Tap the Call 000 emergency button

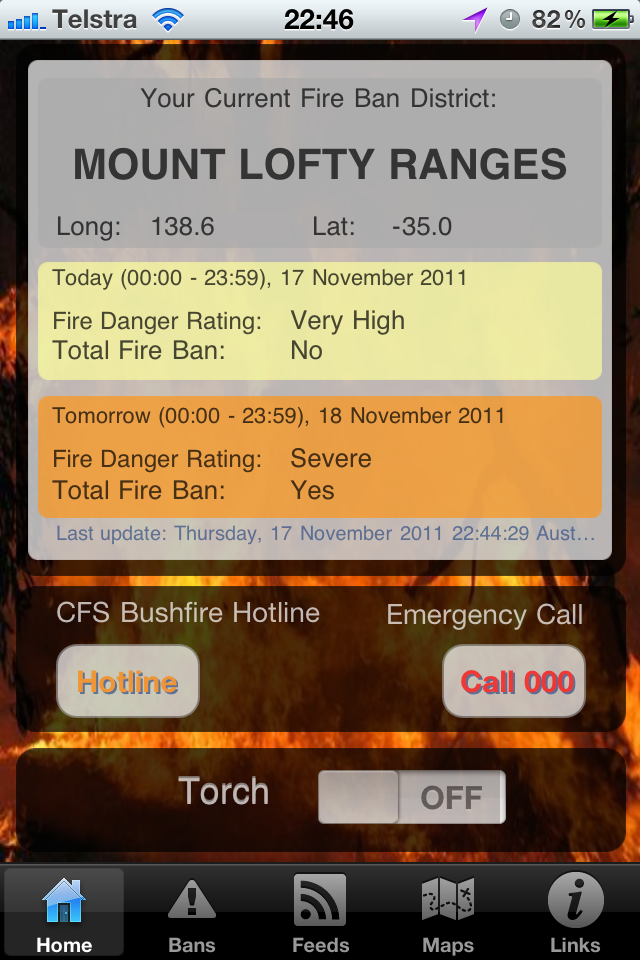coord(514,681)
